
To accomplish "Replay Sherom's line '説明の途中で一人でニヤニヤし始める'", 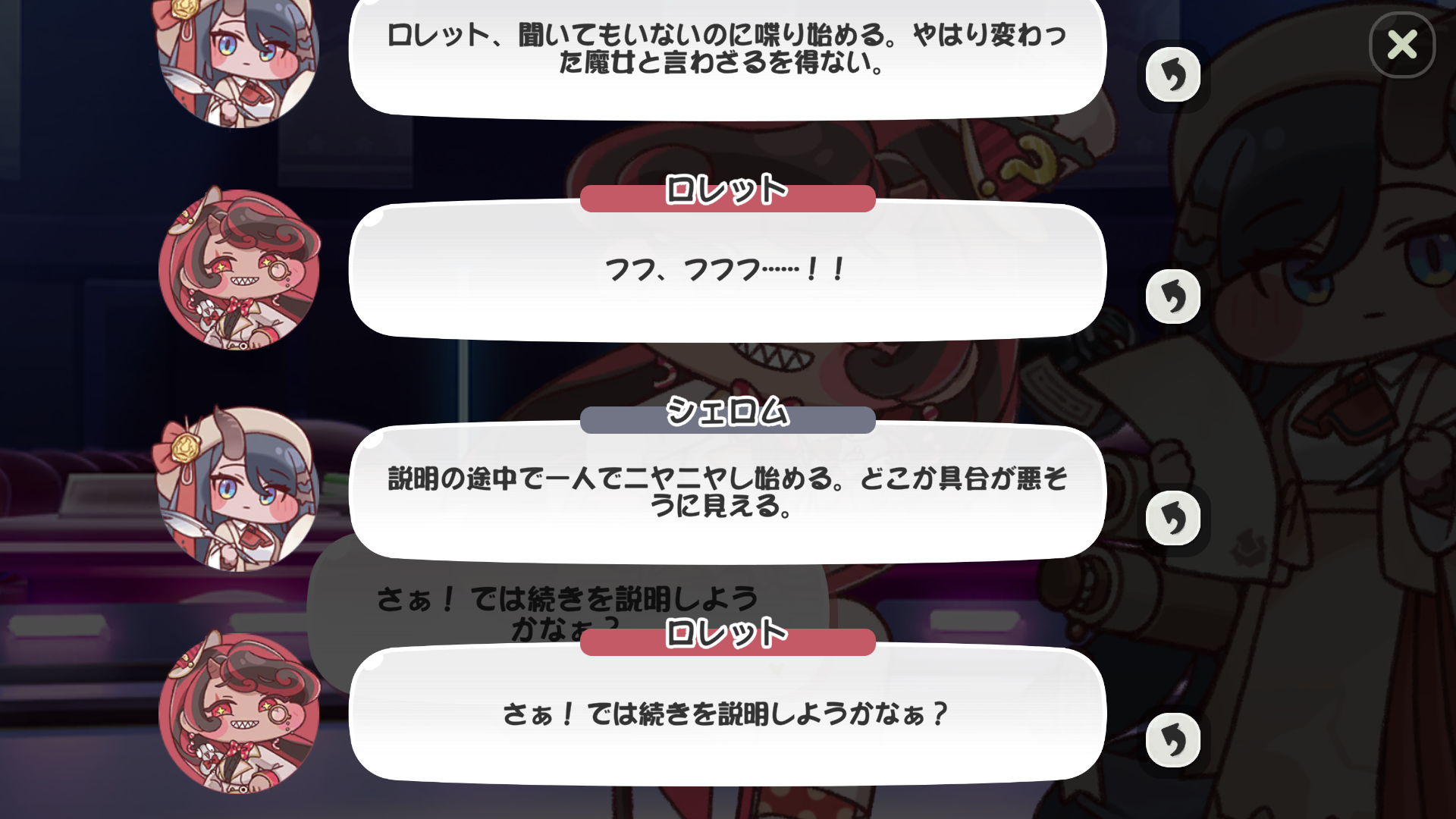I will point(1173,519).
